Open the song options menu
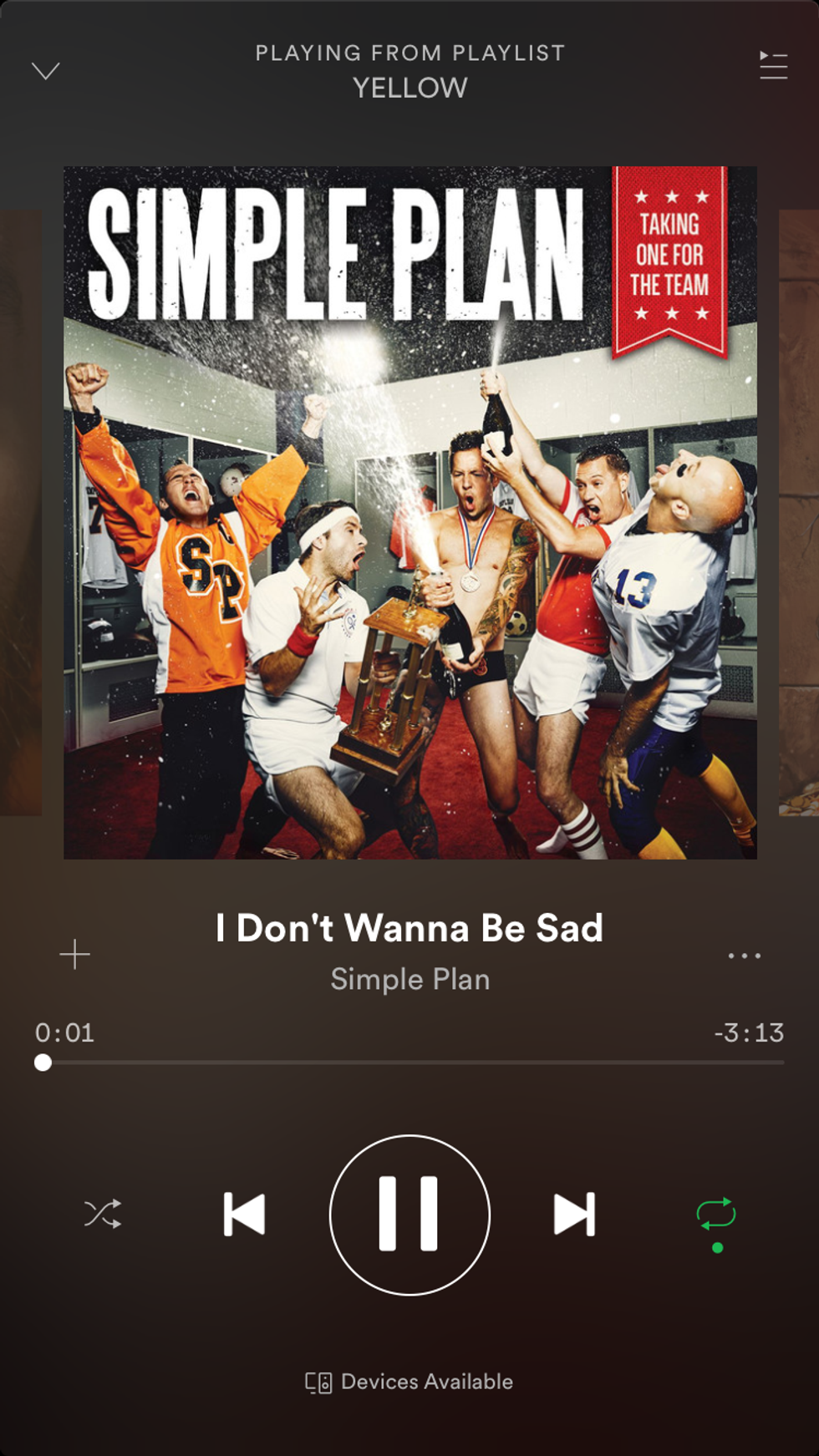The height and width of the screenshot is (1456, 819). pos(744,955)
